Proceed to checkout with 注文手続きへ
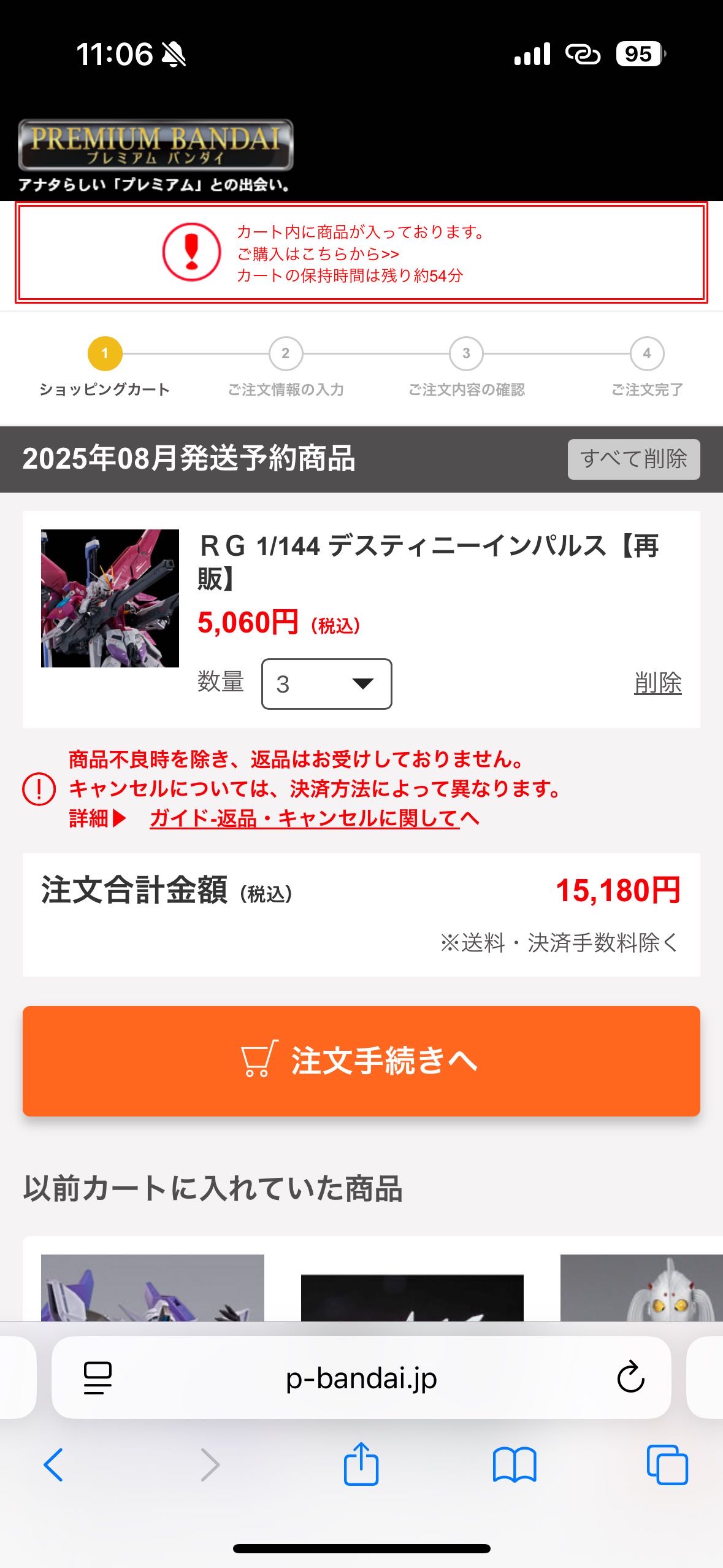Screen dimensions: 723x1568 coord(361,1061)
